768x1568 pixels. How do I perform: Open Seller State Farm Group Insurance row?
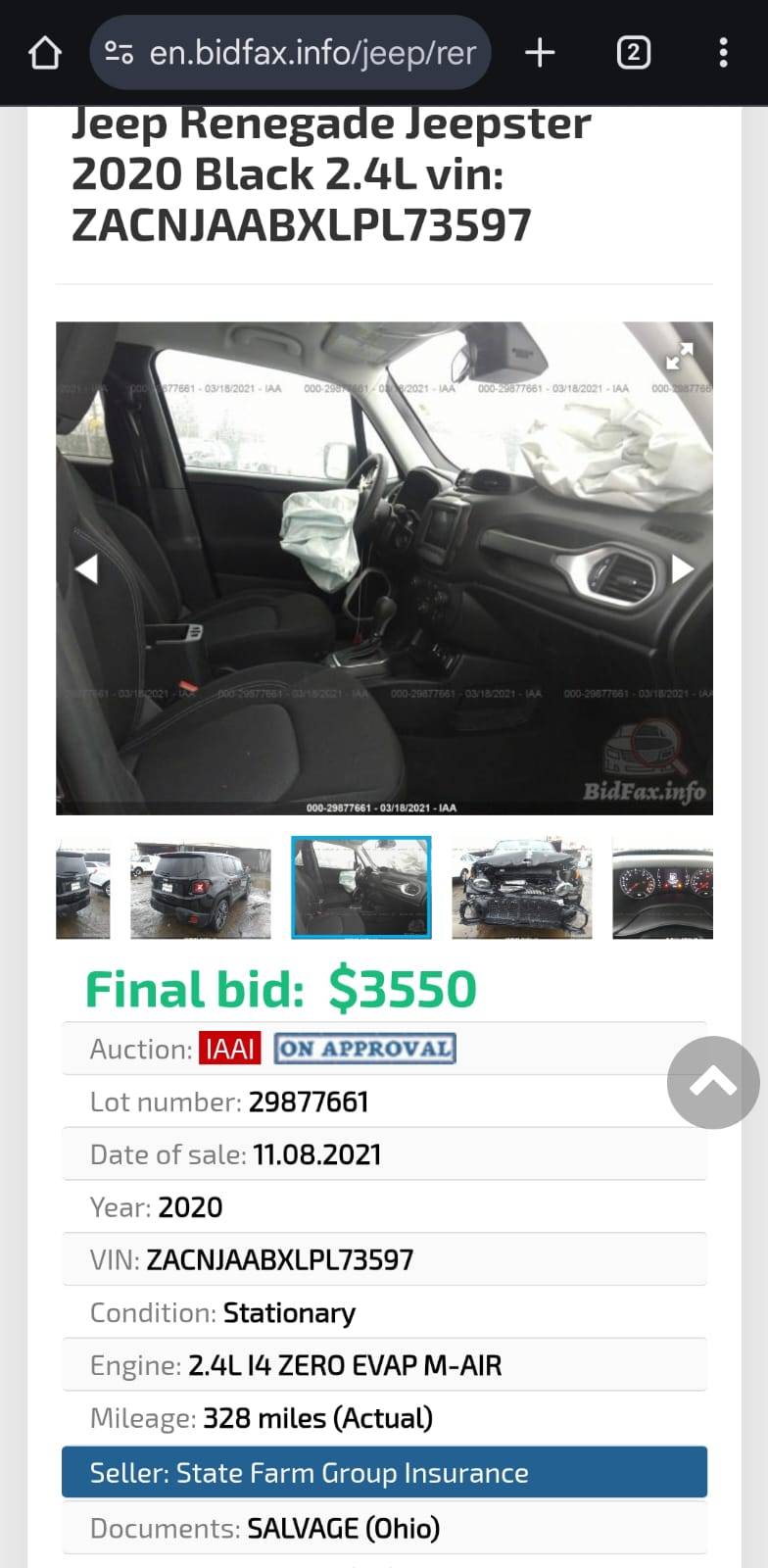384,1472
